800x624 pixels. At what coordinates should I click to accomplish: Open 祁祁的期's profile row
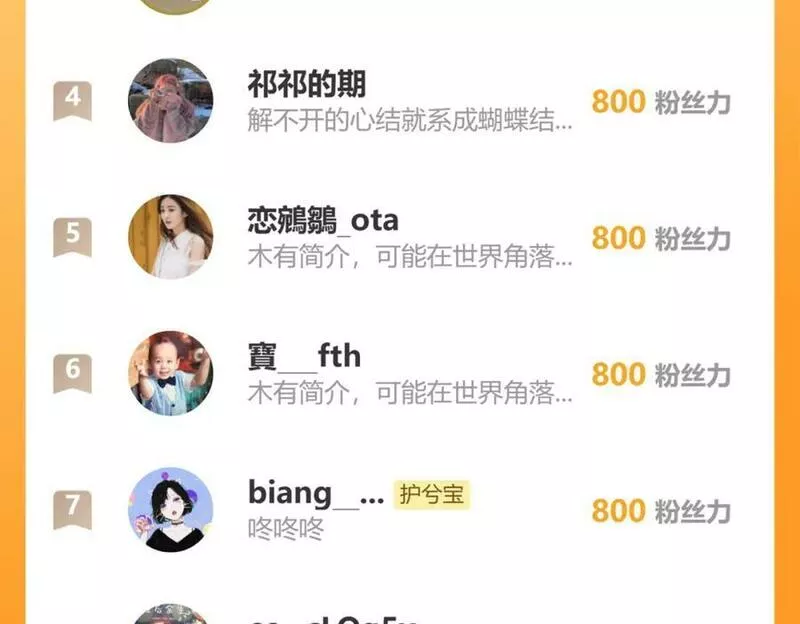point(400,101)
